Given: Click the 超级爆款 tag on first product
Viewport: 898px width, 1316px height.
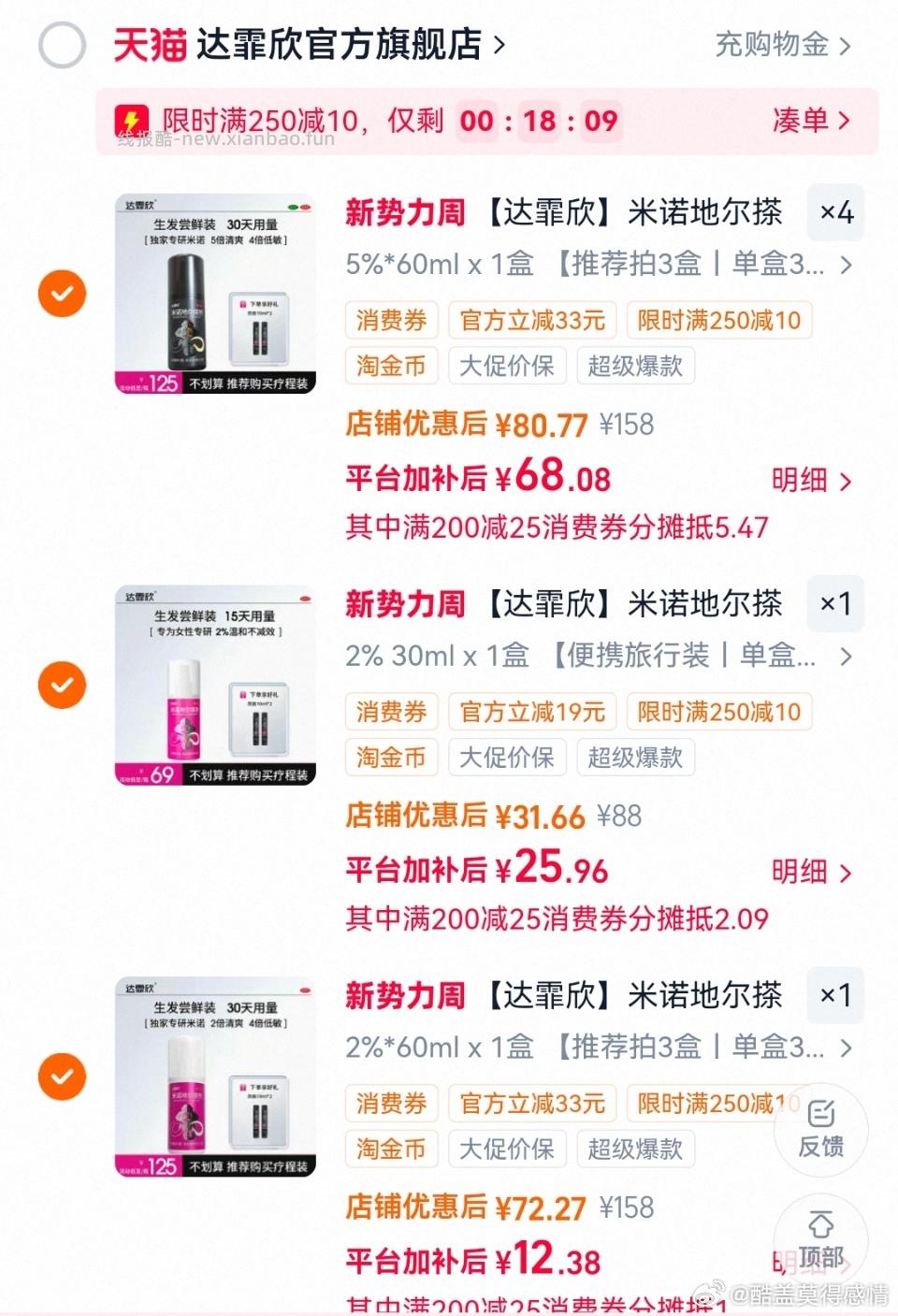Looking at the screenshot, I should [636, 366].
